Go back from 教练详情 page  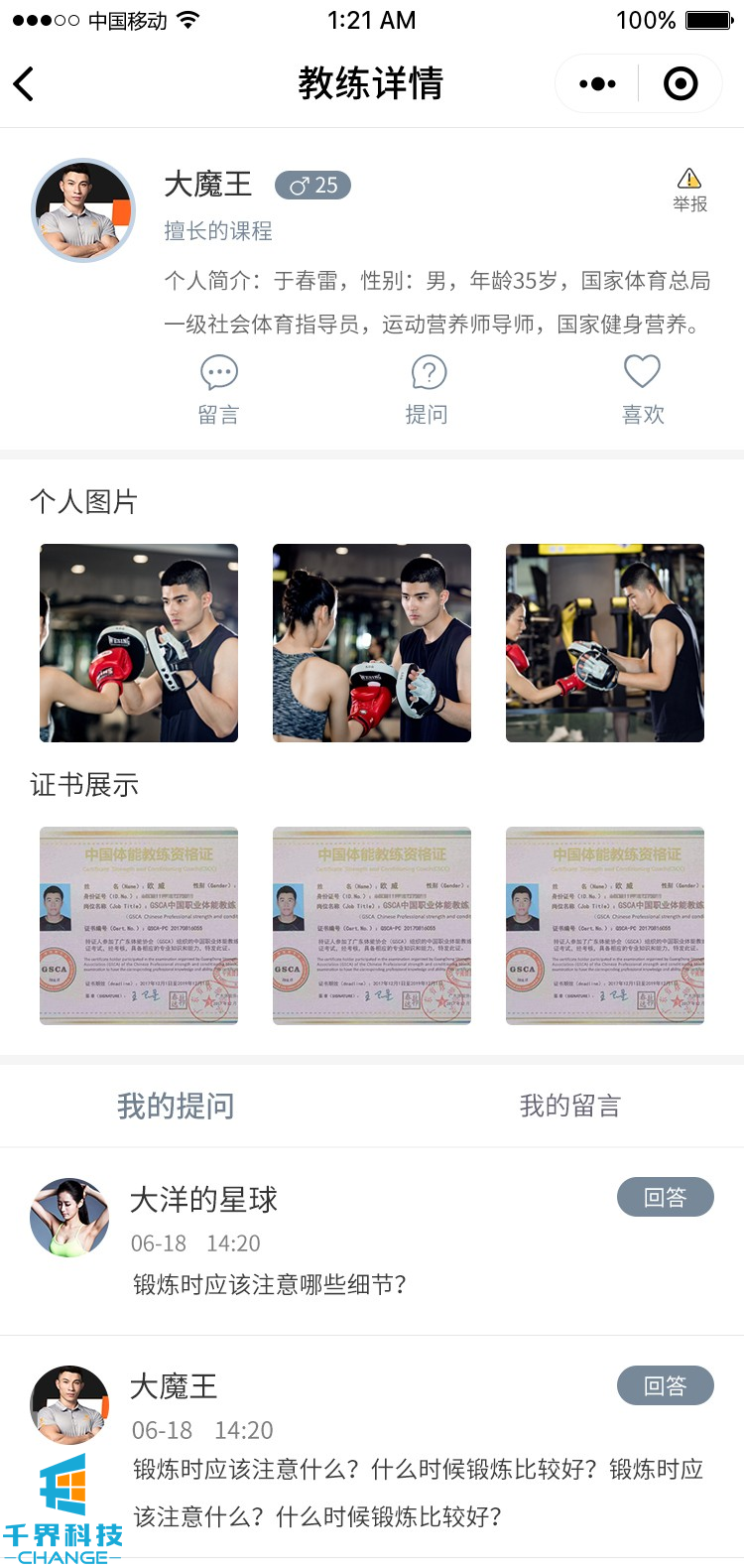(25, 84)
